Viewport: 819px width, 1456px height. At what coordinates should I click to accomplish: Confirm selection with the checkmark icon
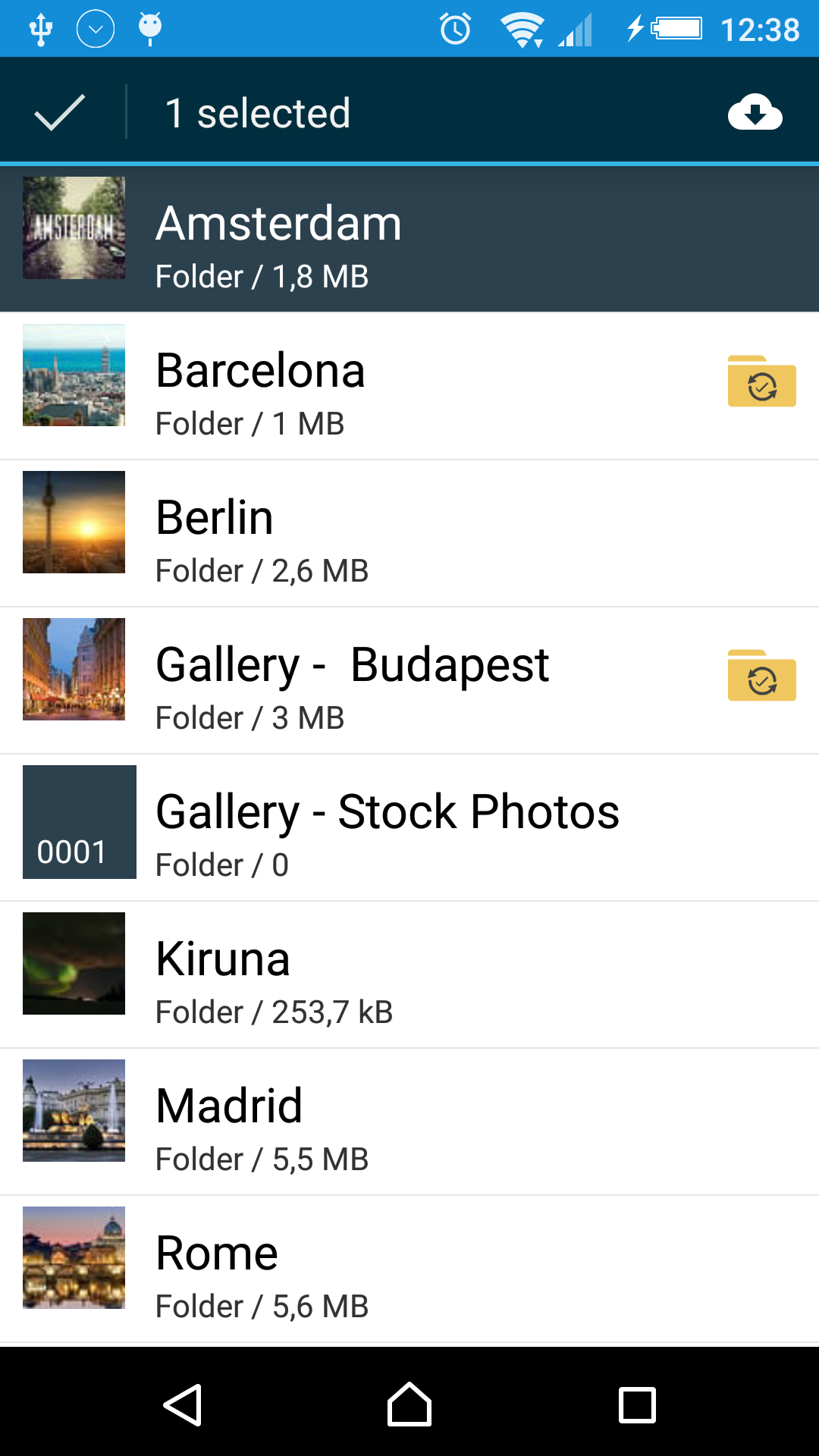59,113
